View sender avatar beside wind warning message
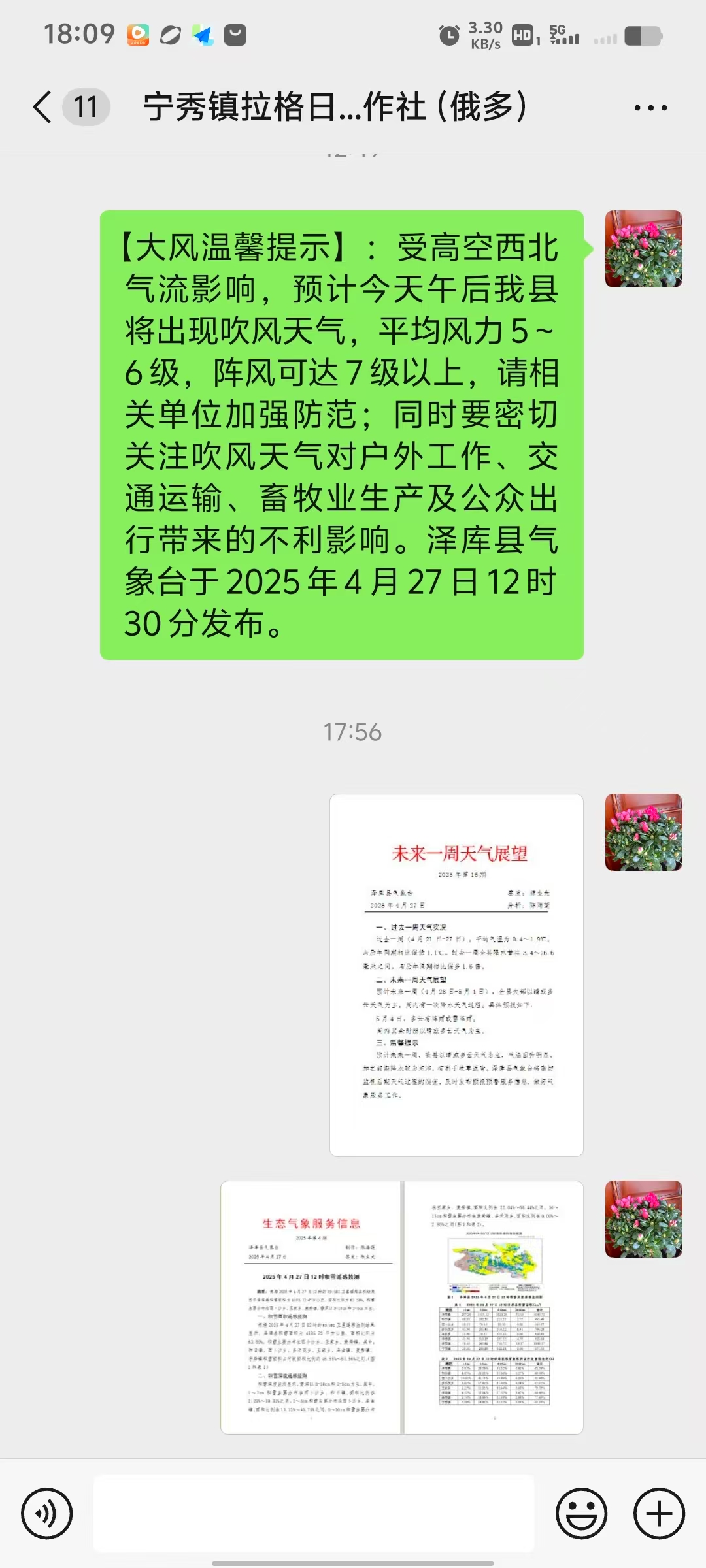The width and height of the screenshot is (706, 1568). click(x=643, y=249)
